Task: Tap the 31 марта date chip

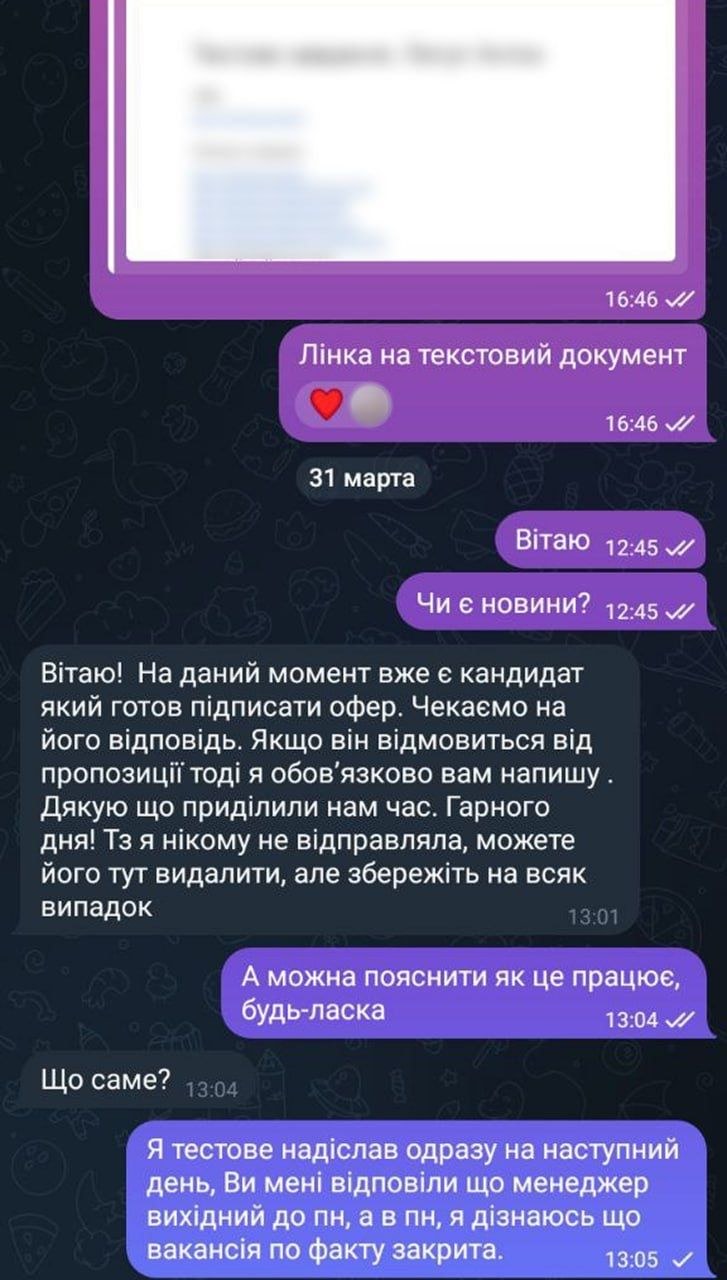Action: 362,479
